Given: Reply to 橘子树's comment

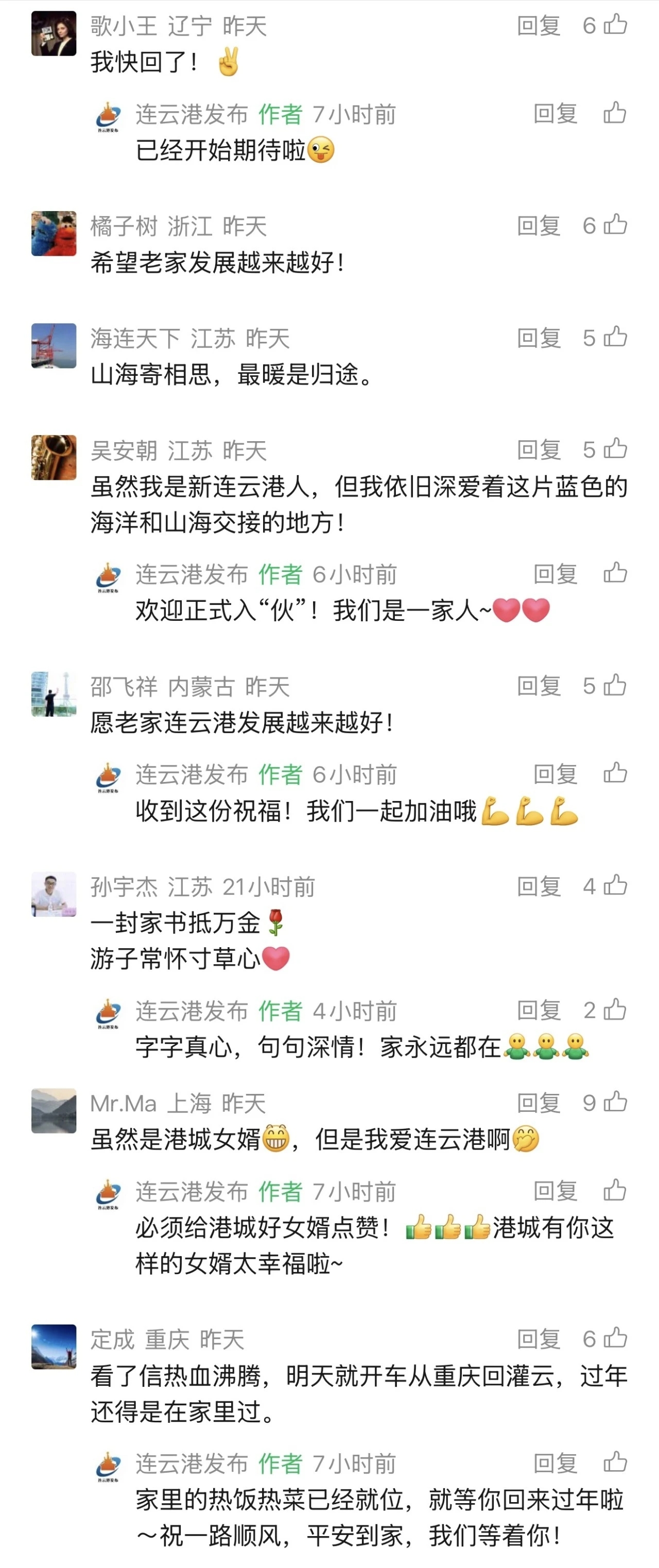Looking at the screenshot, I should pos(539,226).
